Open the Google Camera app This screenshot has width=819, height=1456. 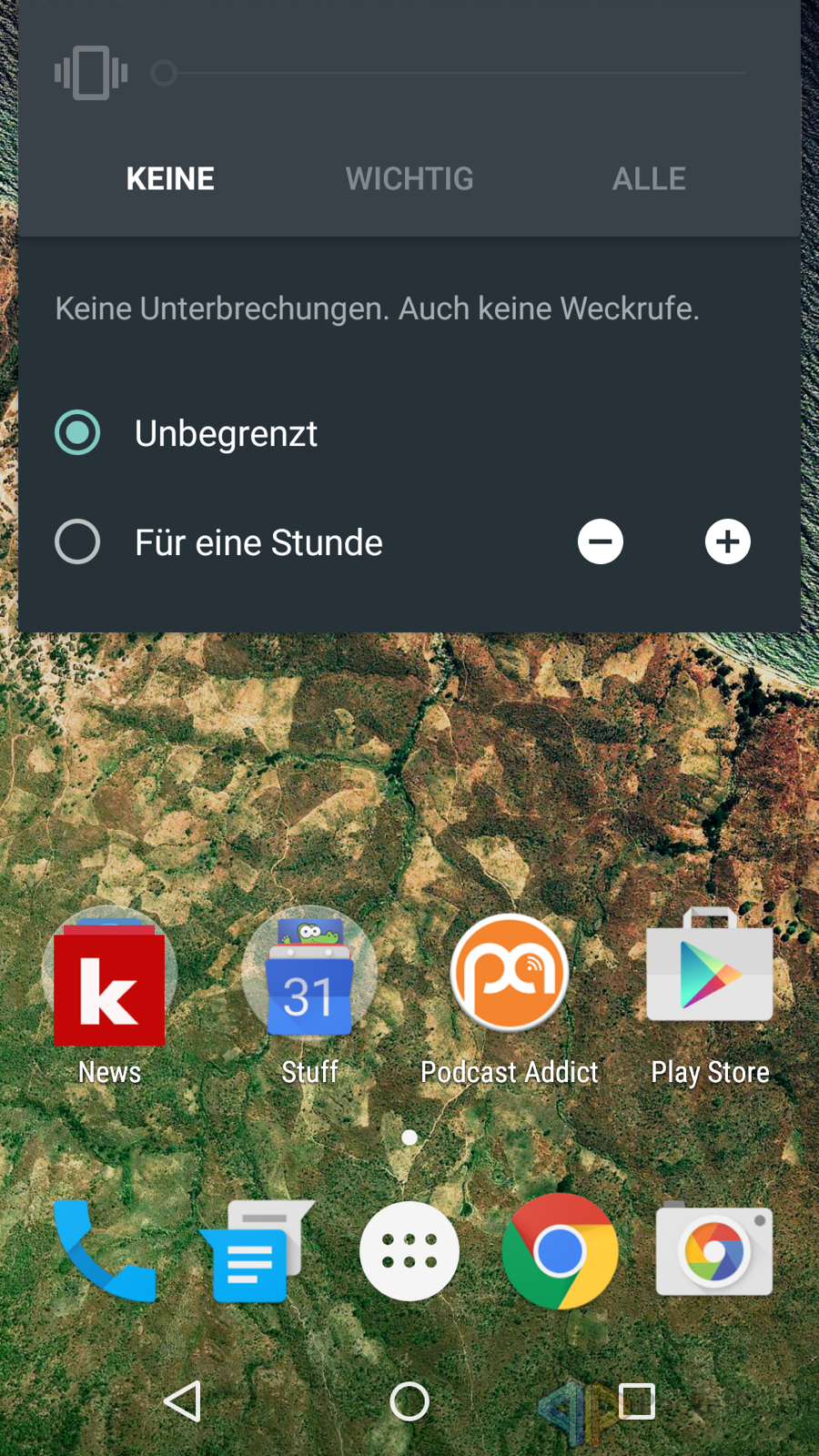(x=714, y=1251)
